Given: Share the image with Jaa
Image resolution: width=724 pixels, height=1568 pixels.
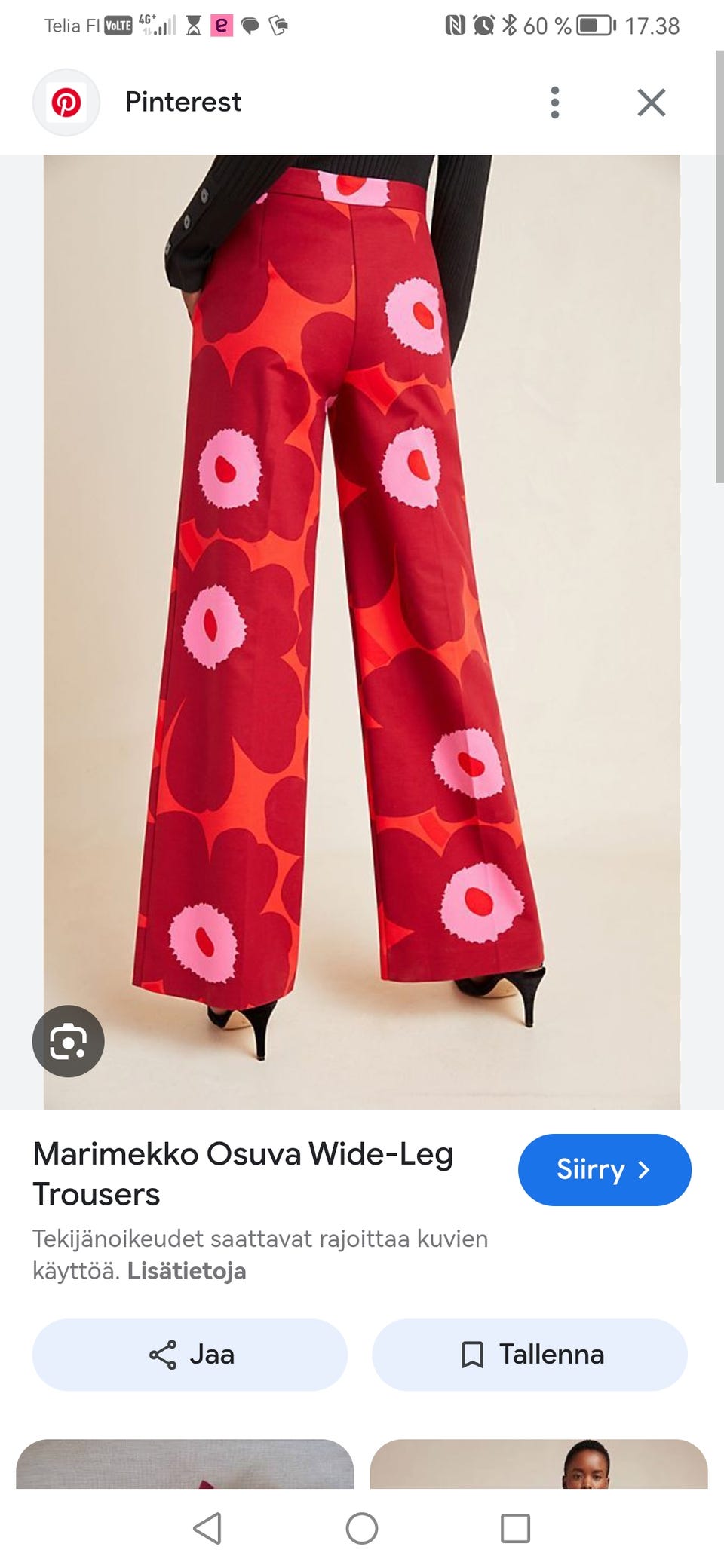Looking at the screenshot, I should pyautogui.click(x=190, y=1355).
